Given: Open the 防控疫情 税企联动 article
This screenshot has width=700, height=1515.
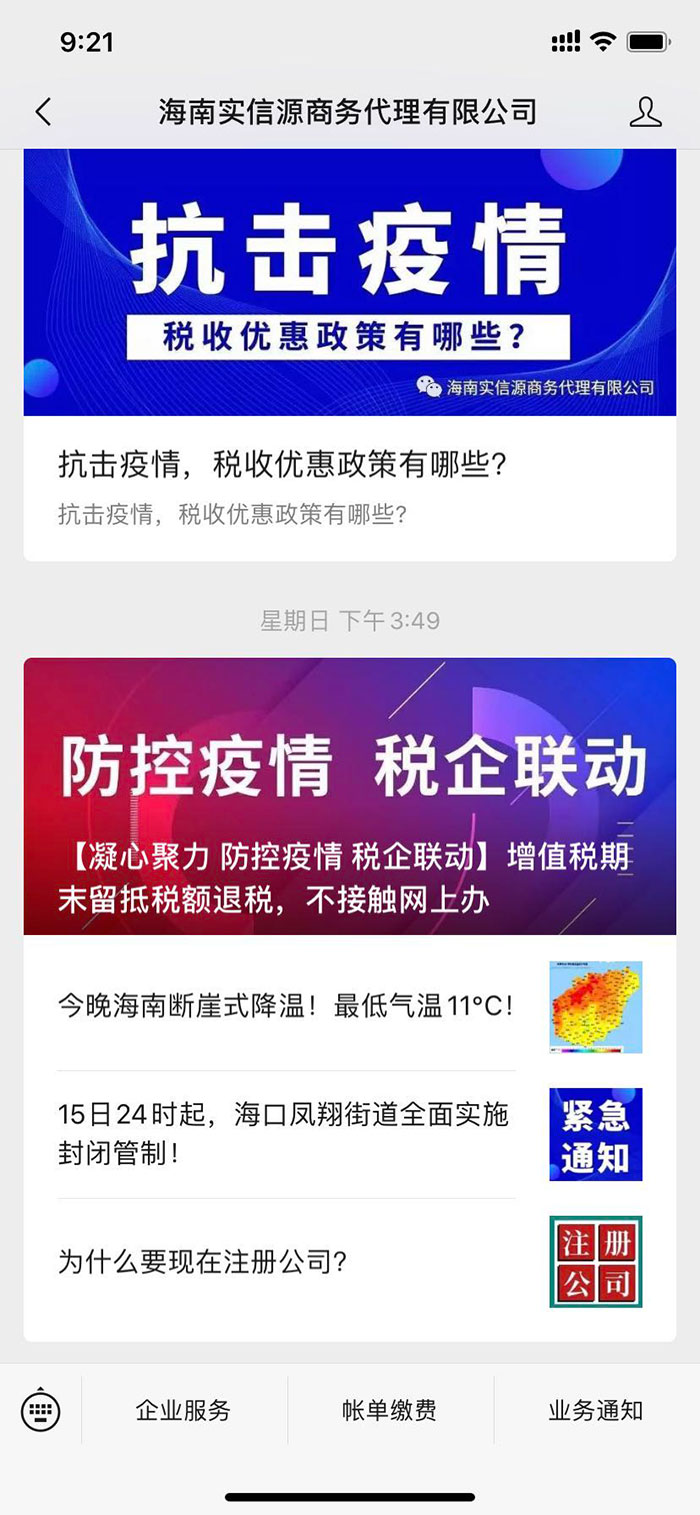Looking at the screenshot, I should [x=349, y=796].
